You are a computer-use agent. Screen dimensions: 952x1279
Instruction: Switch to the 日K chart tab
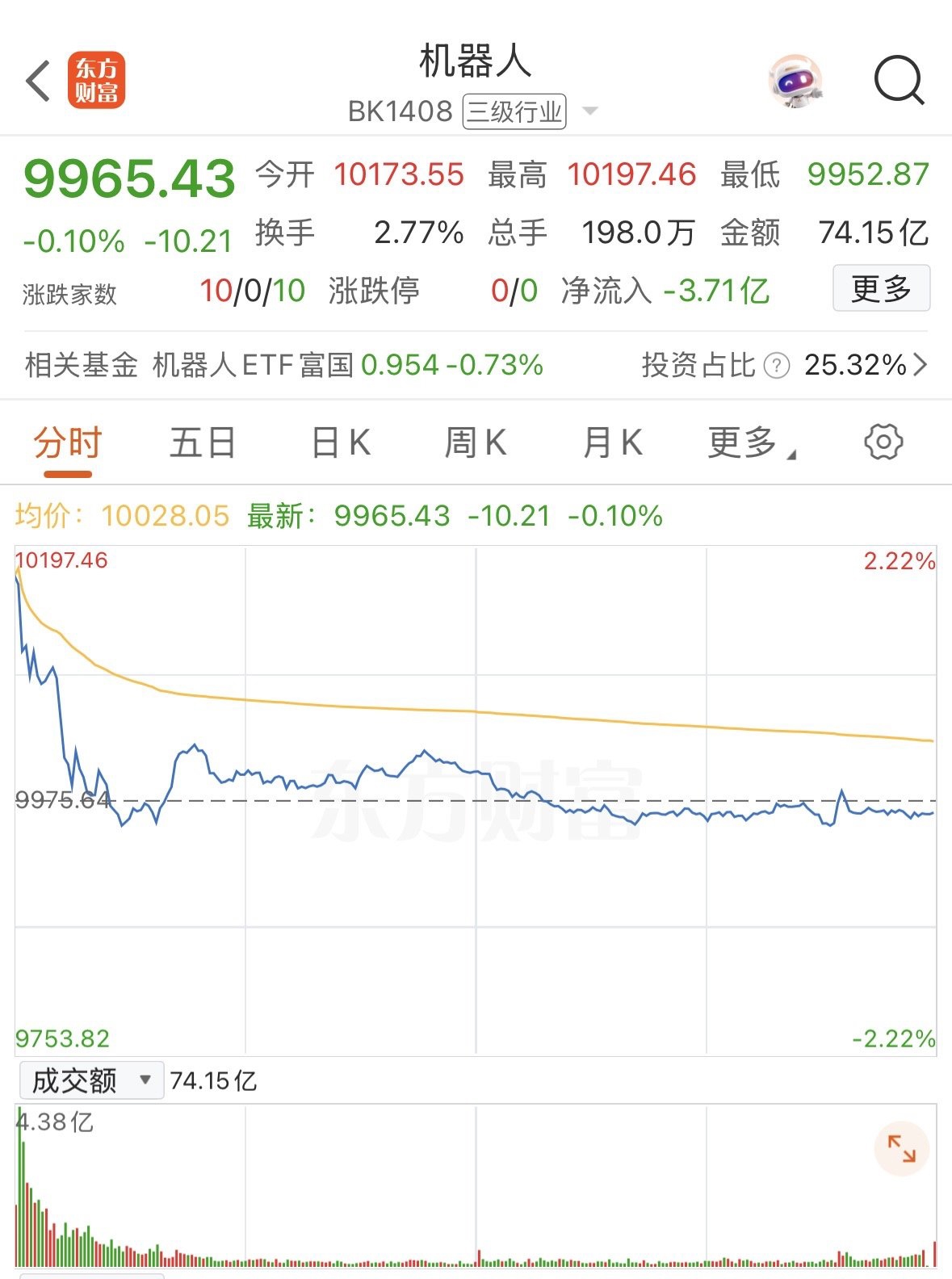tap(341, 442)
